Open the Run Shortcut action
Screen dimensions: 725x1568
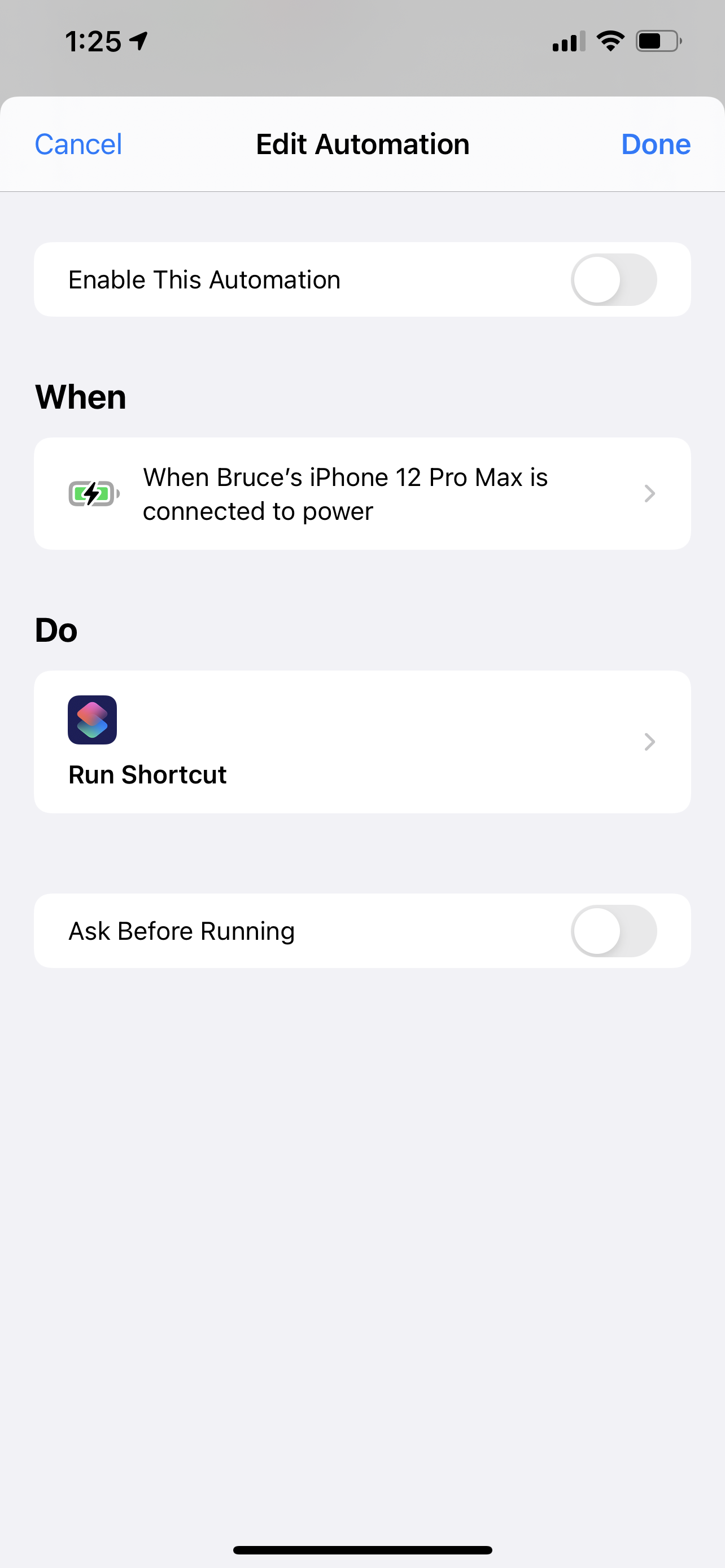tap(362, 742)
